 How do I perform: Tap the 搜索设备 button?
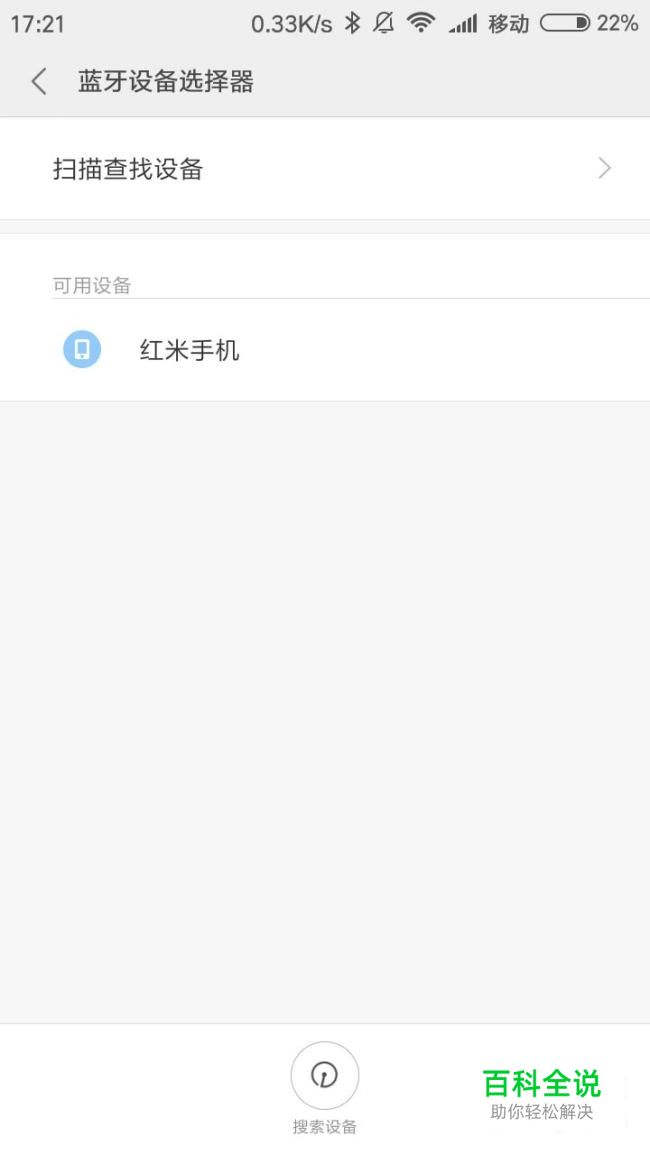coord(325,1088)
